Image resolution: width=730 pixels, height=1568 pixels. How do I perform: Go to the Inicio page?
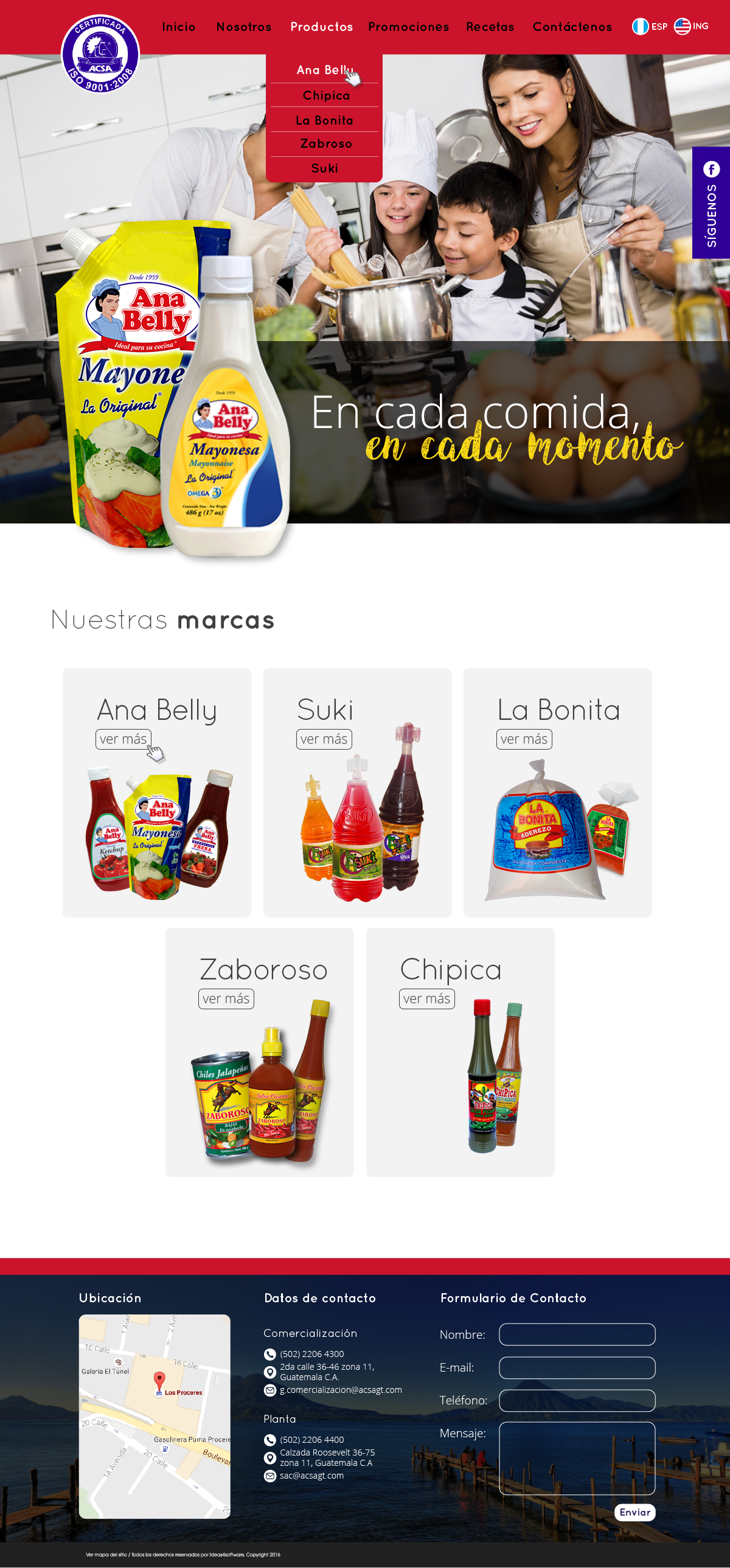(178, 27)
